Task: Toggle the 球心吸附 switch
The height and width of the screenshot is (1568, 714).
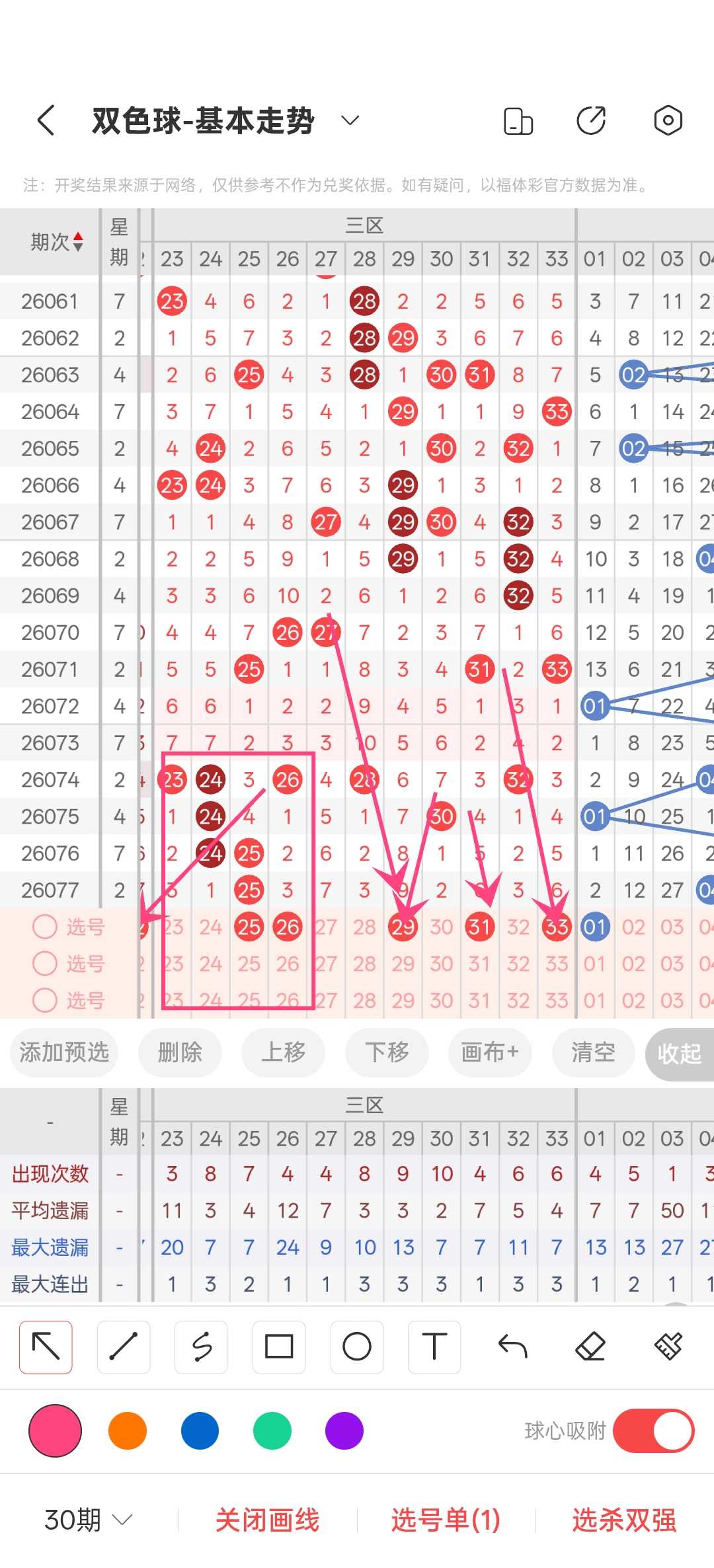Action: click(x=653, y=1431)
